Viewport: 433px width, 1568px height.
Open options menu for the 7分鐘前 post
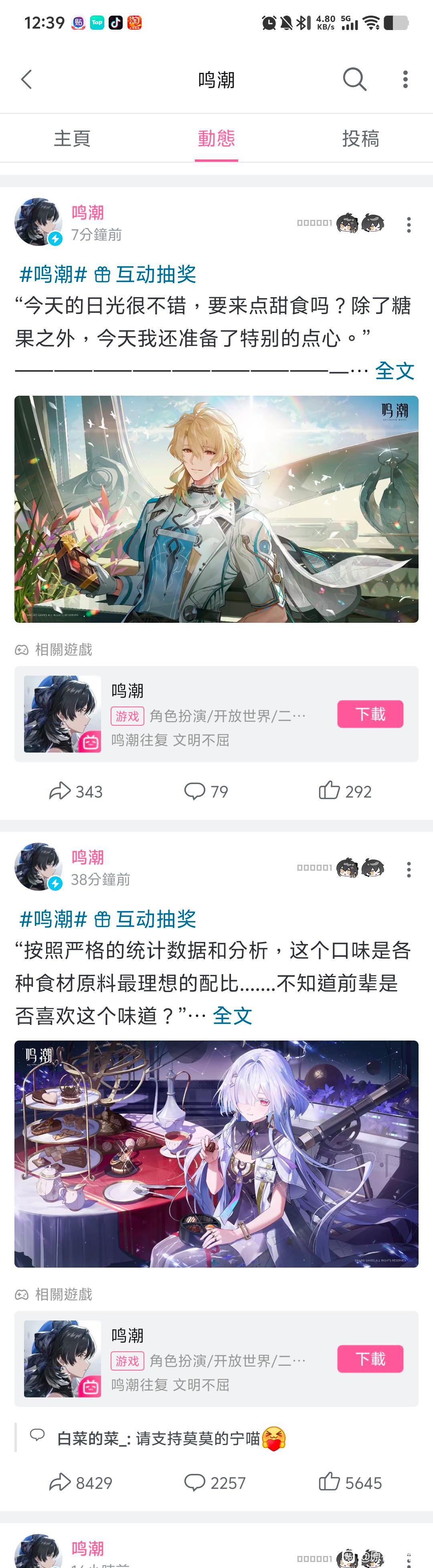[409, 225]
